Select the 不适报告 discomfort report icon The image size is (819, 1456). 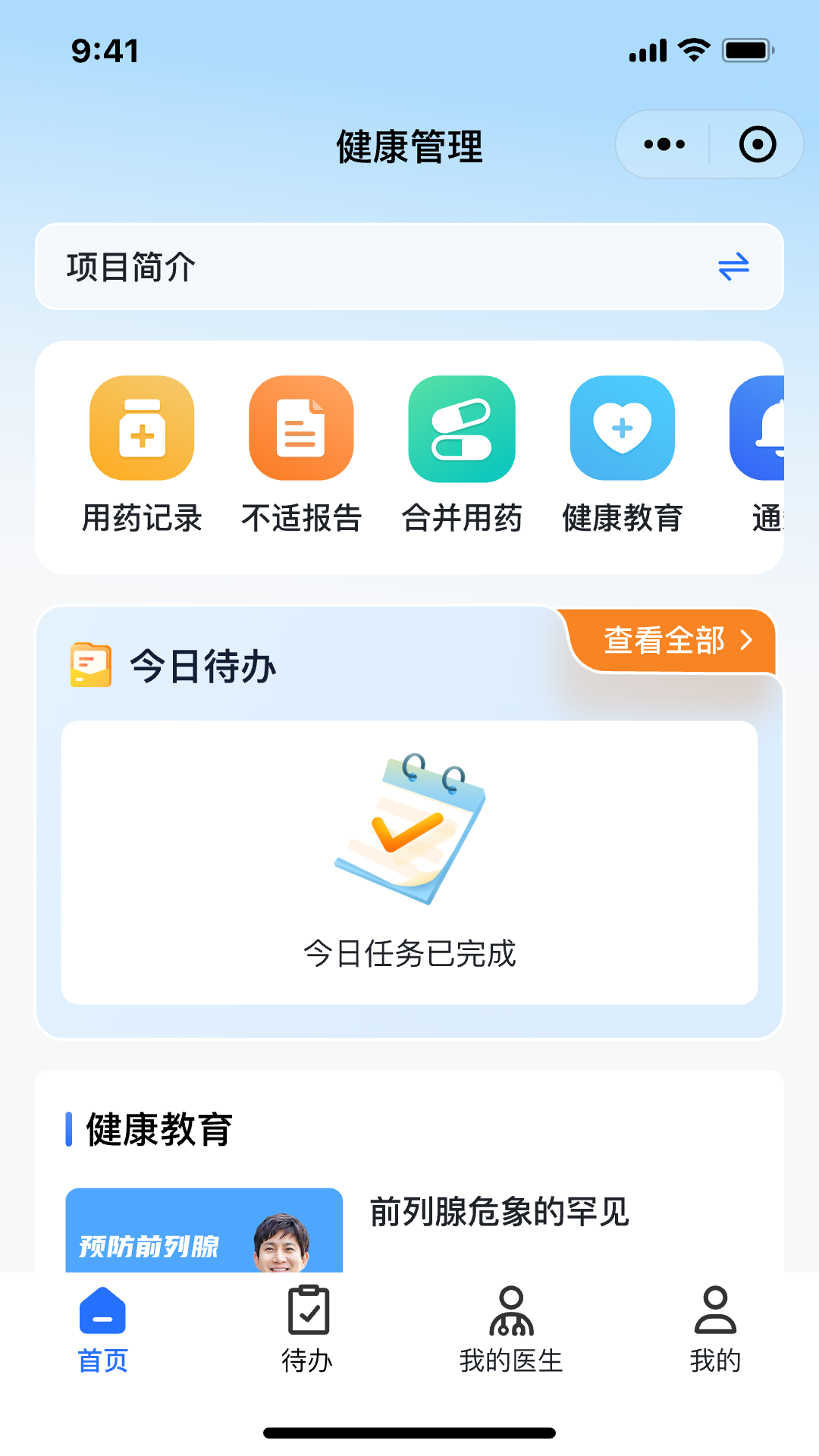[300, 428]
